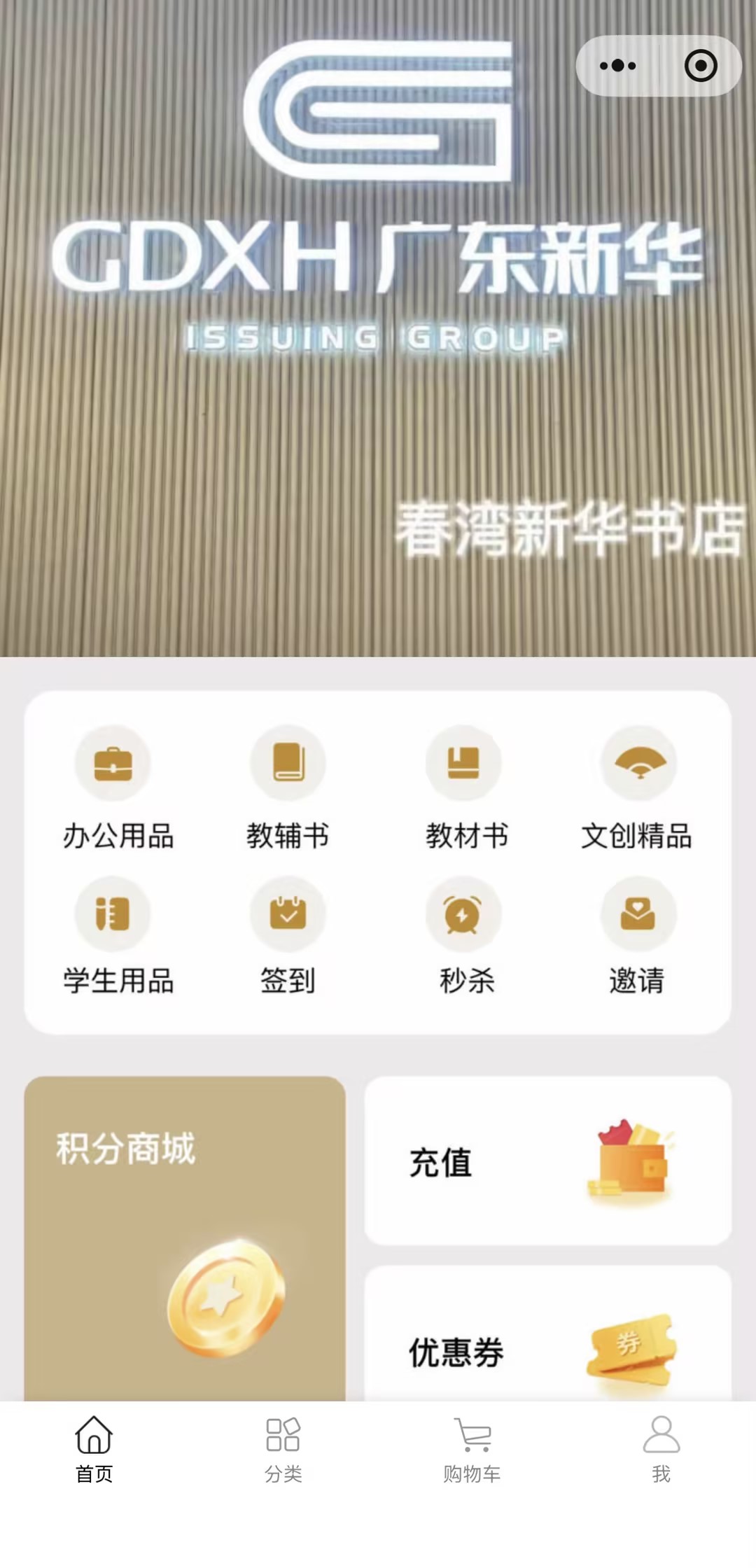
Task: Open the 充值 recharge card
Action: pyautogui.click(x=547, y=1161)
